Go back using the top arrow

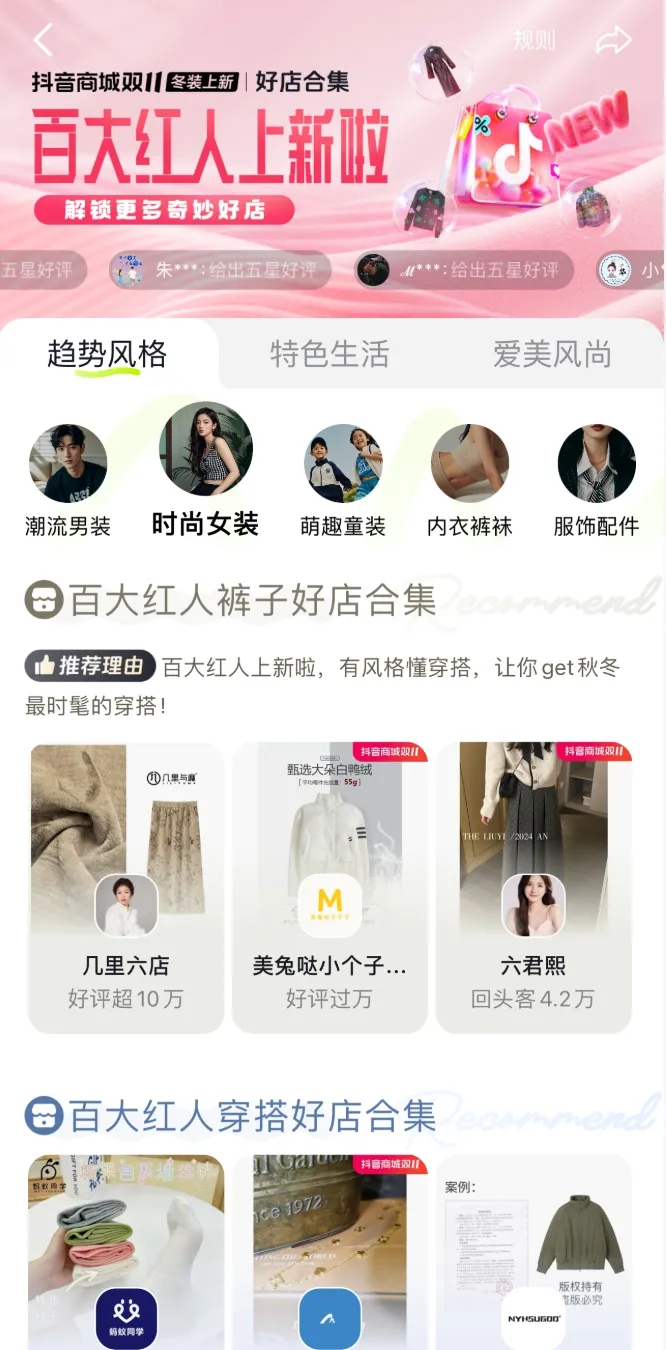pyautogui.click(x=43, y=40)
